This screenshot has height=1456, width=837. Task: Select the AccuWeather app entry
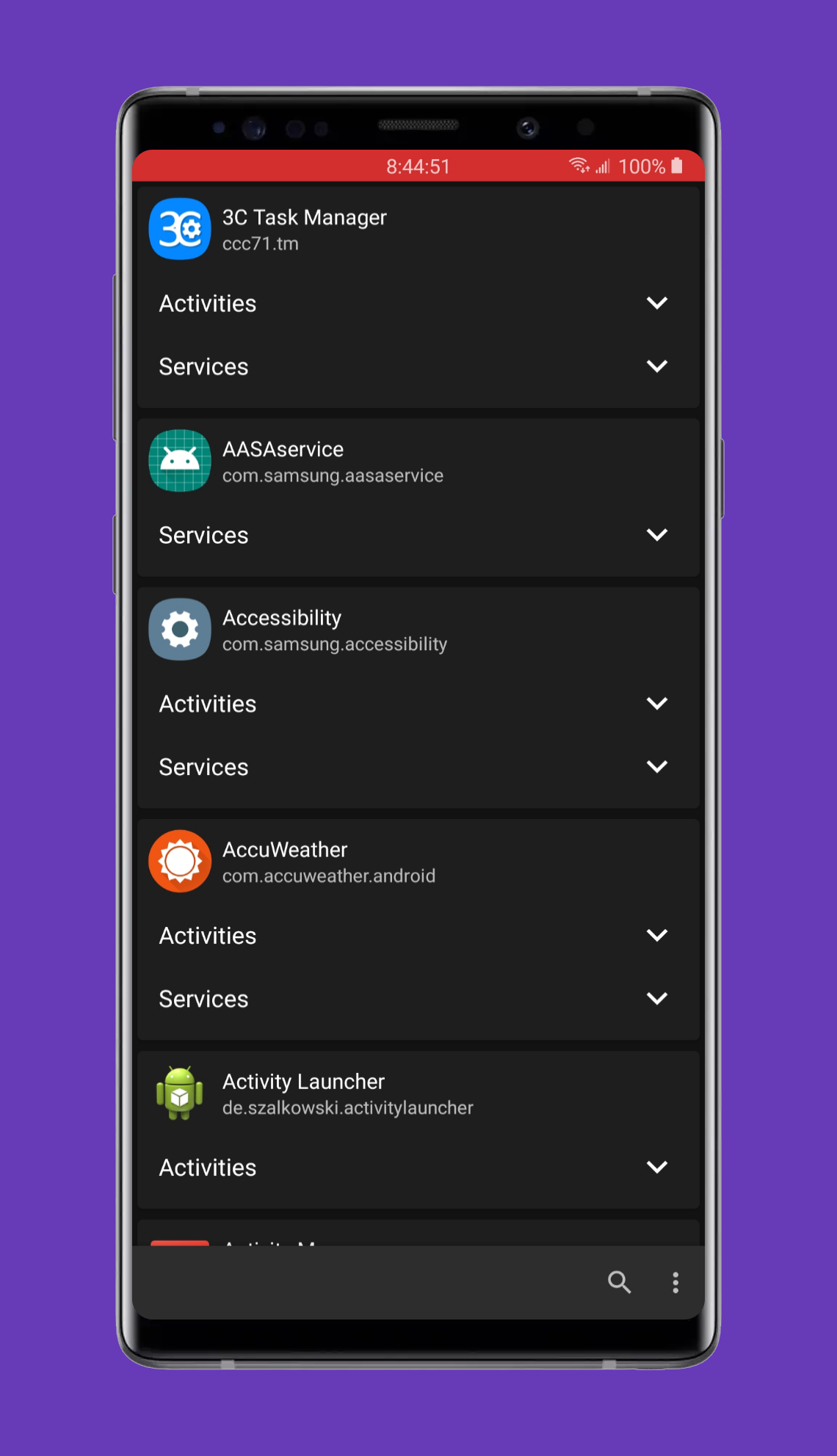[x=418, y=862]
